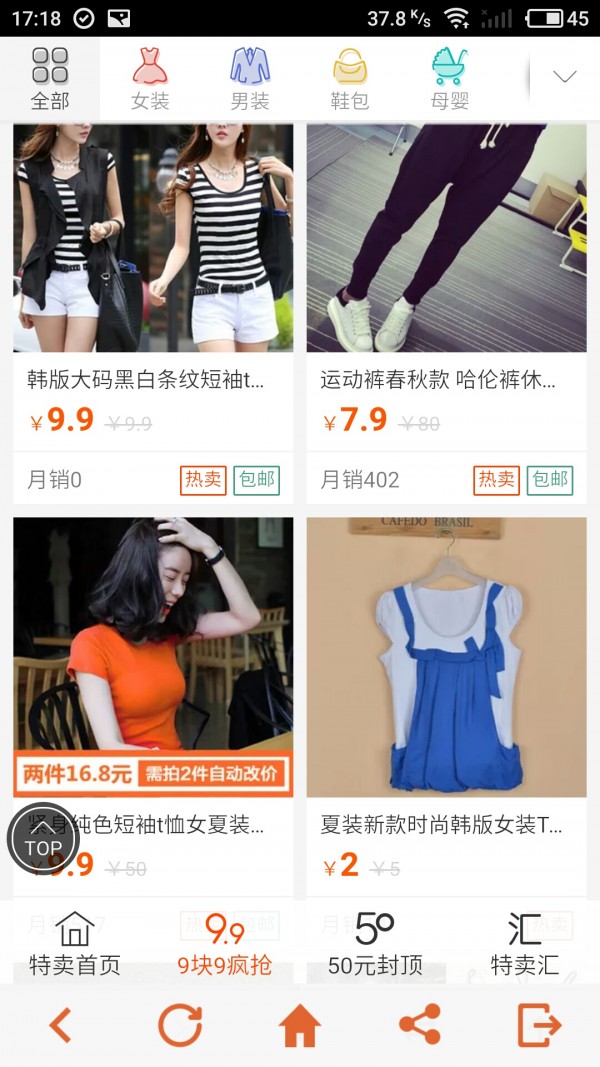Image resolution: width=600 pixels, height=1067 pixels.
Task: Switch to 特卖汇
Action: pos(525,943)
